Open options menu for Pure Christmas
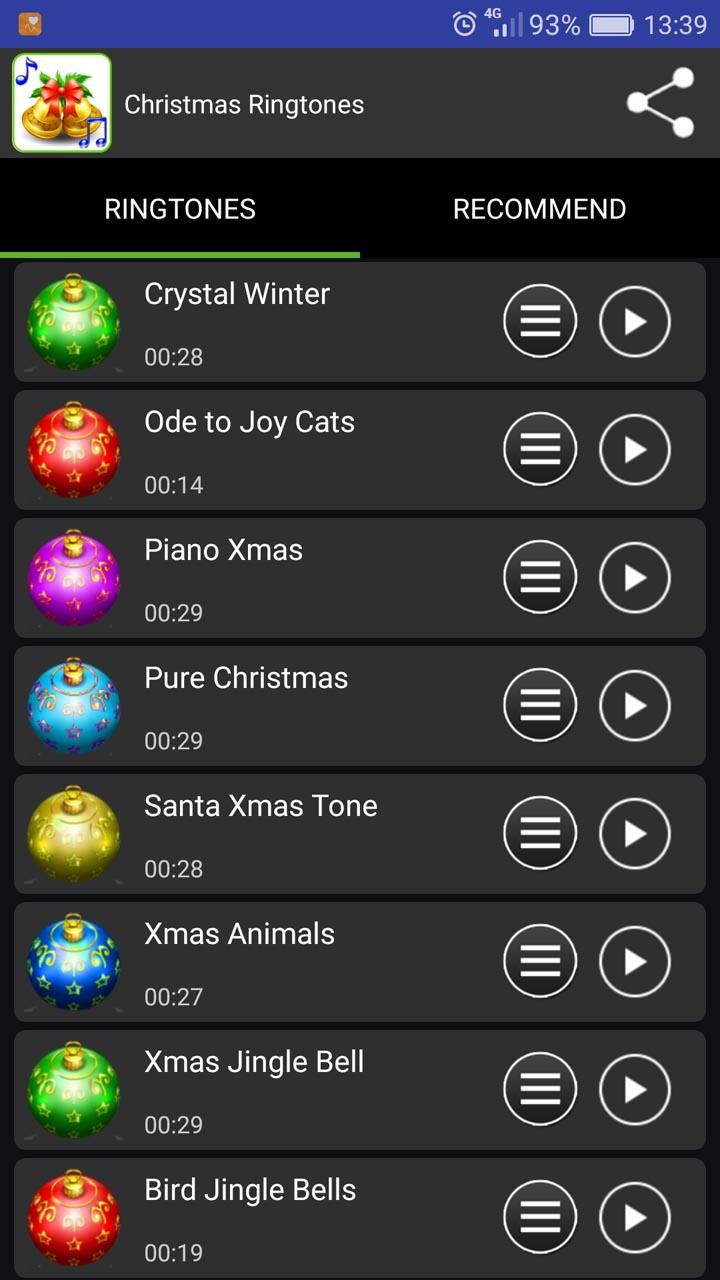Screen dimensions: 720x1280 tap(540, 706)
